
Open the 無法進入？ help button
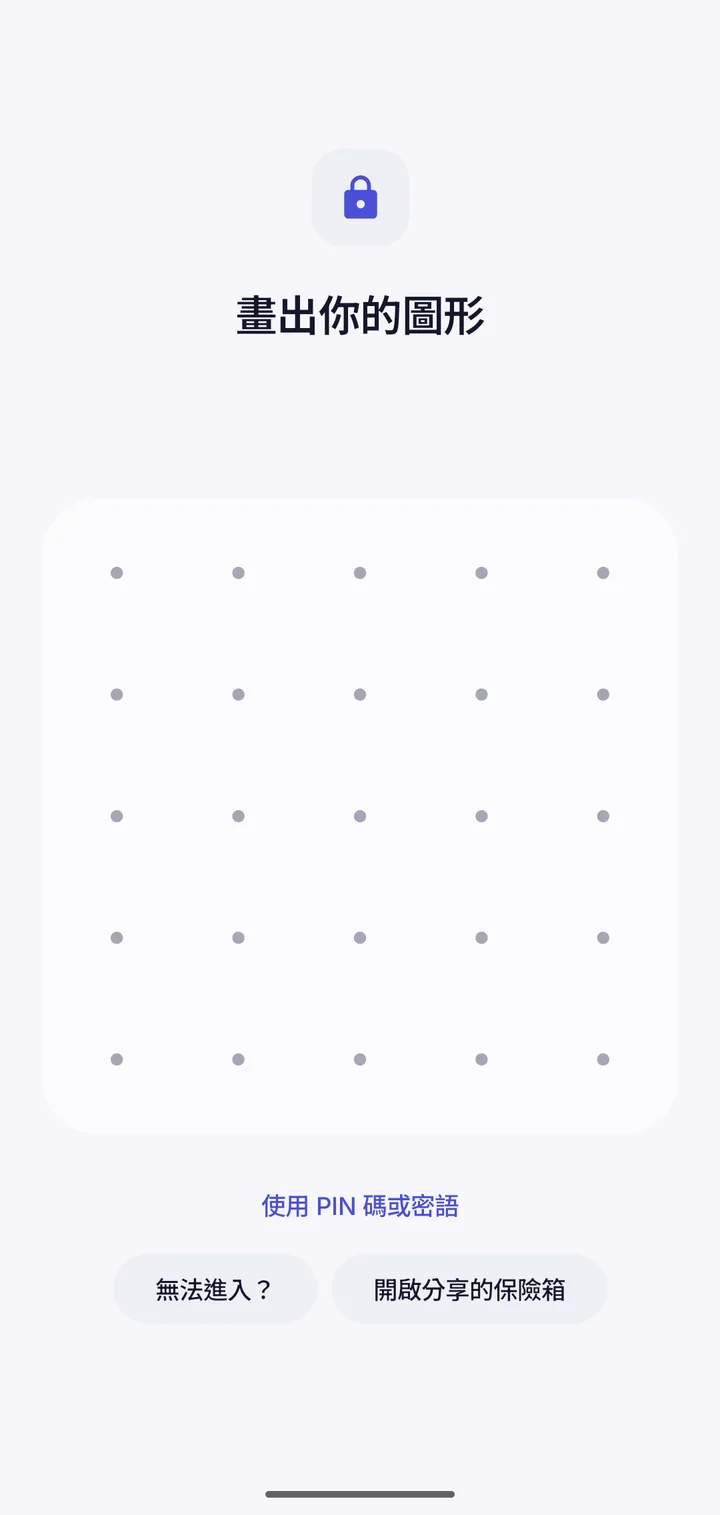pos(215,1289)
